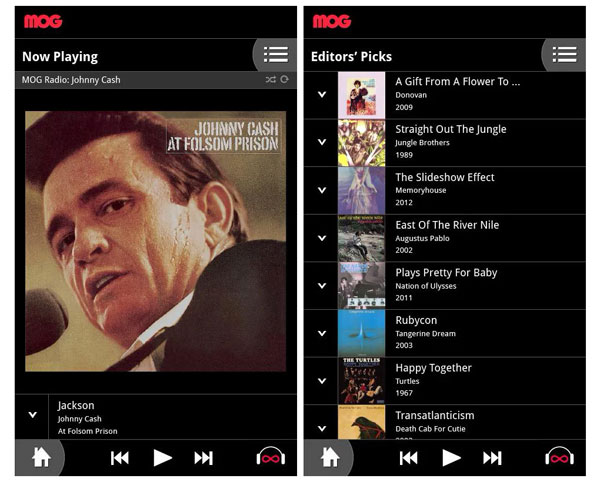
Task: Expand options for The Slideshow Effect
Action: 322,190
